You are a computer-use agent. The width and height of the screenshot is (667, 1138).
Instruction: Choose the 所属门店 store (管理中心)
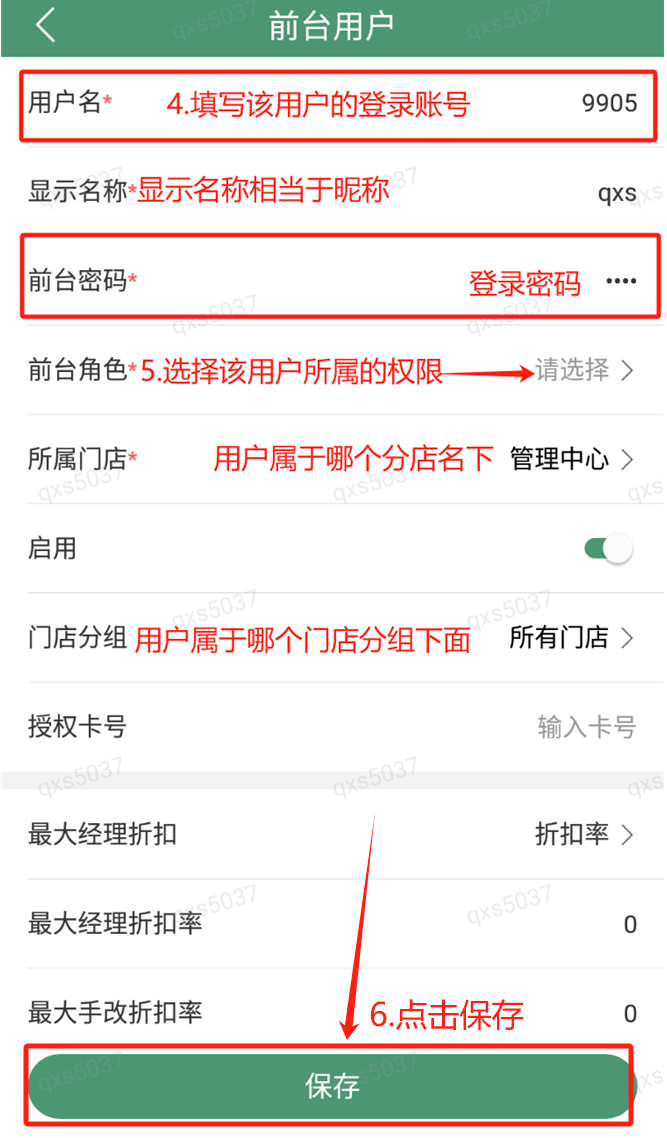pos(572,460)
